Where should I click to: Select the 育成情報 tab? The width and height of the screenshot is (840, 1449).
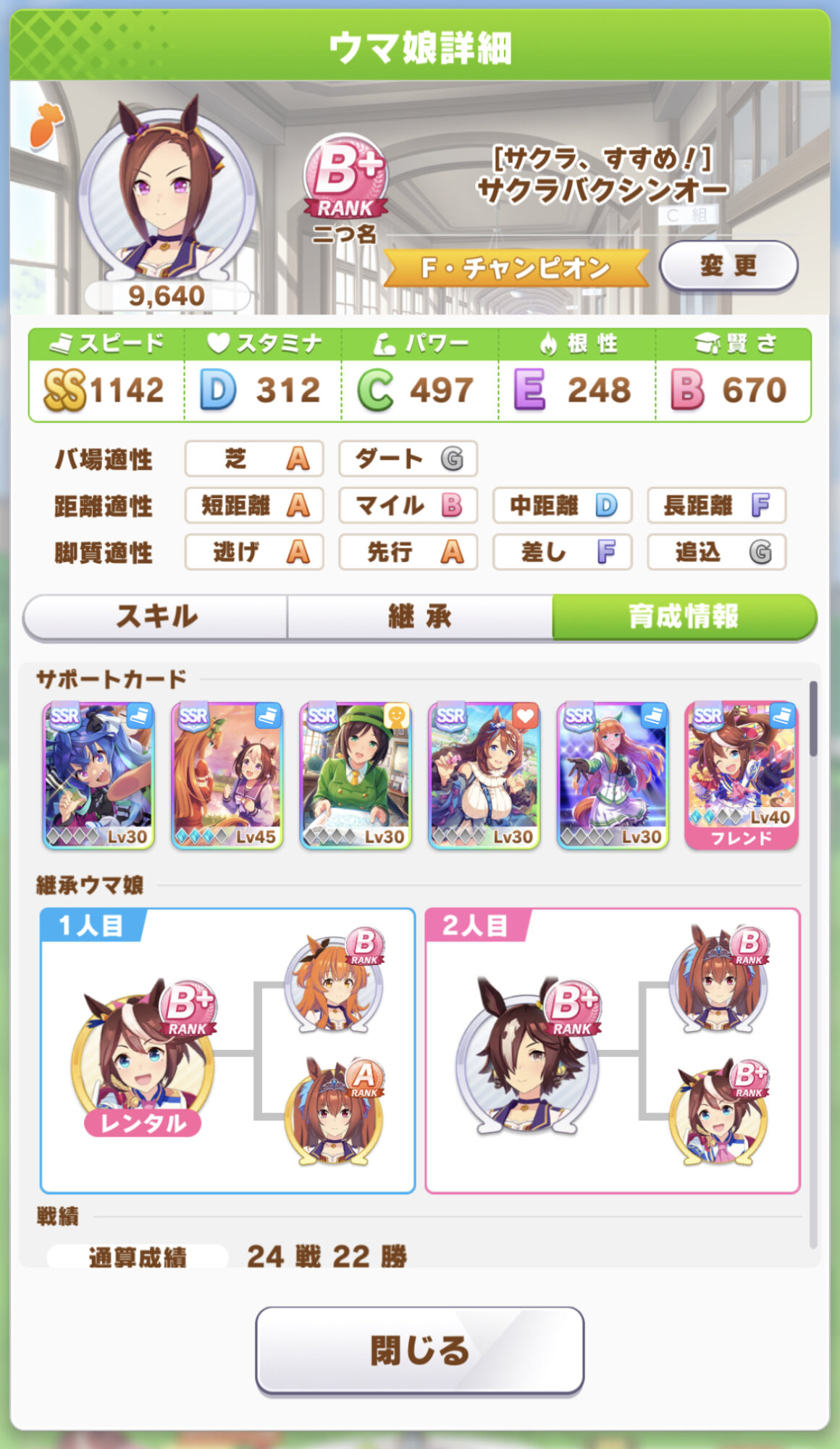click(684, 617)
